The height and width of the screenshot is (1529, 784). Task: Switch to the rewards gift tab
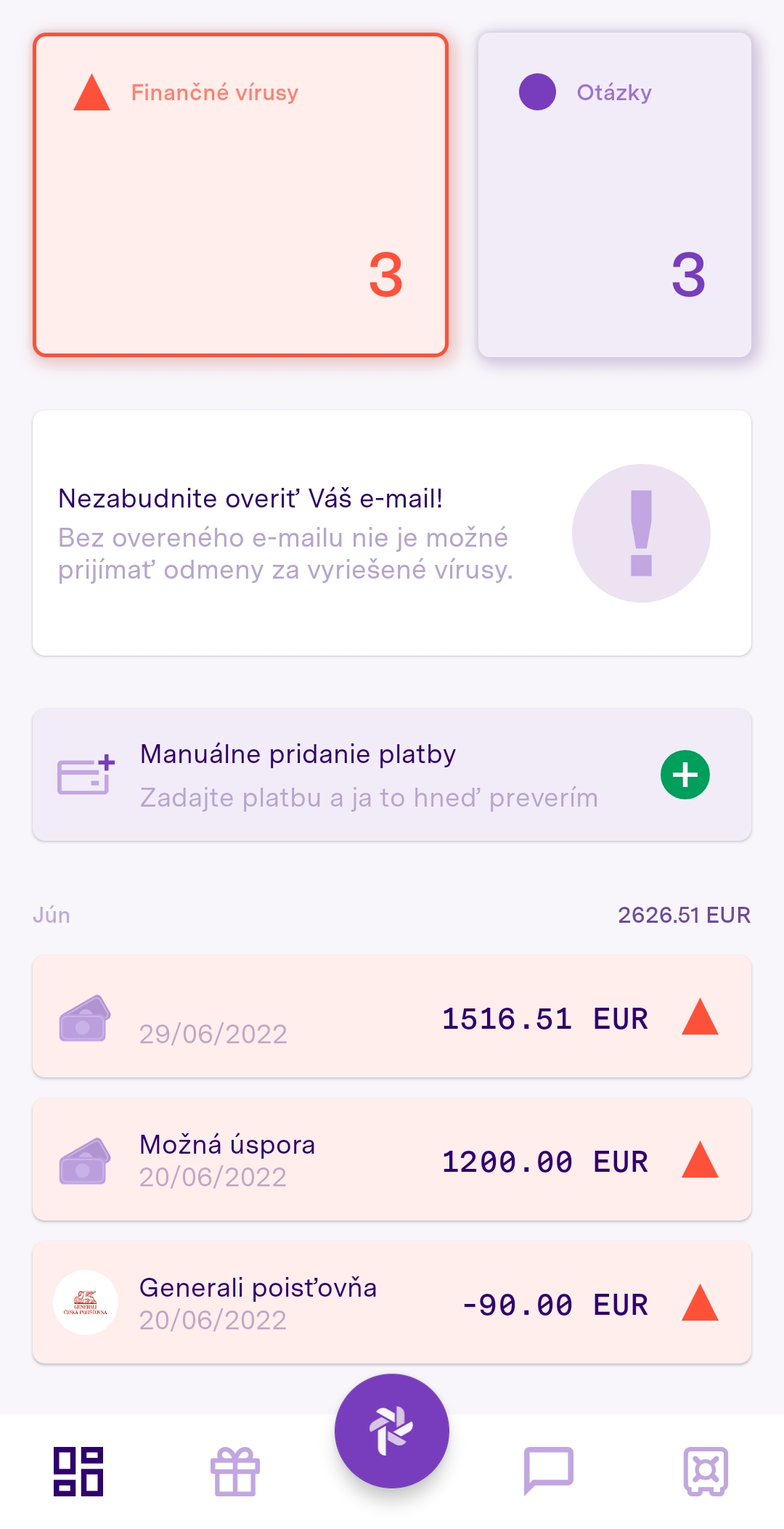pos(235,1472)
